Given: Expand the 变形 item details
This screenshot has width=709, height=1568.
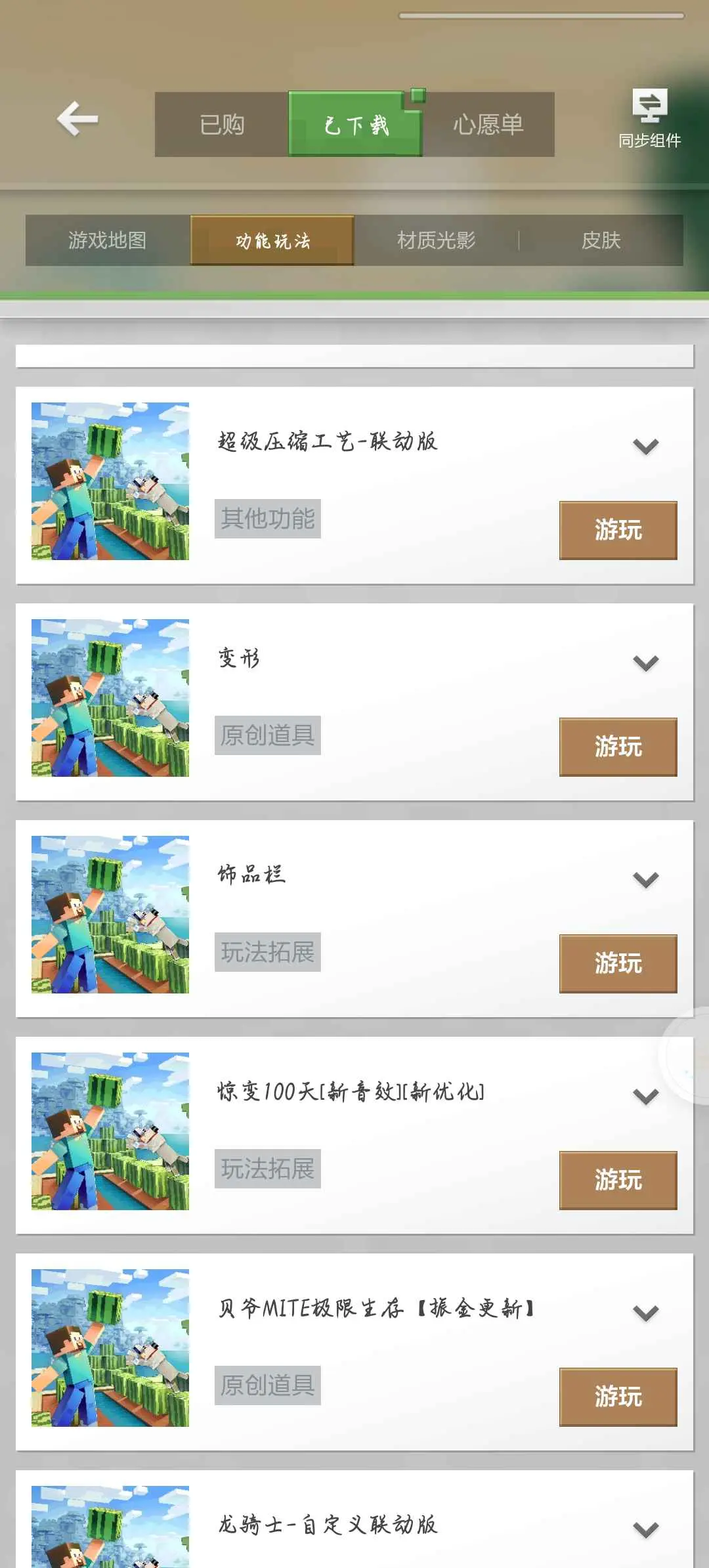Looking at the screenshot, I should click(645, 663).
